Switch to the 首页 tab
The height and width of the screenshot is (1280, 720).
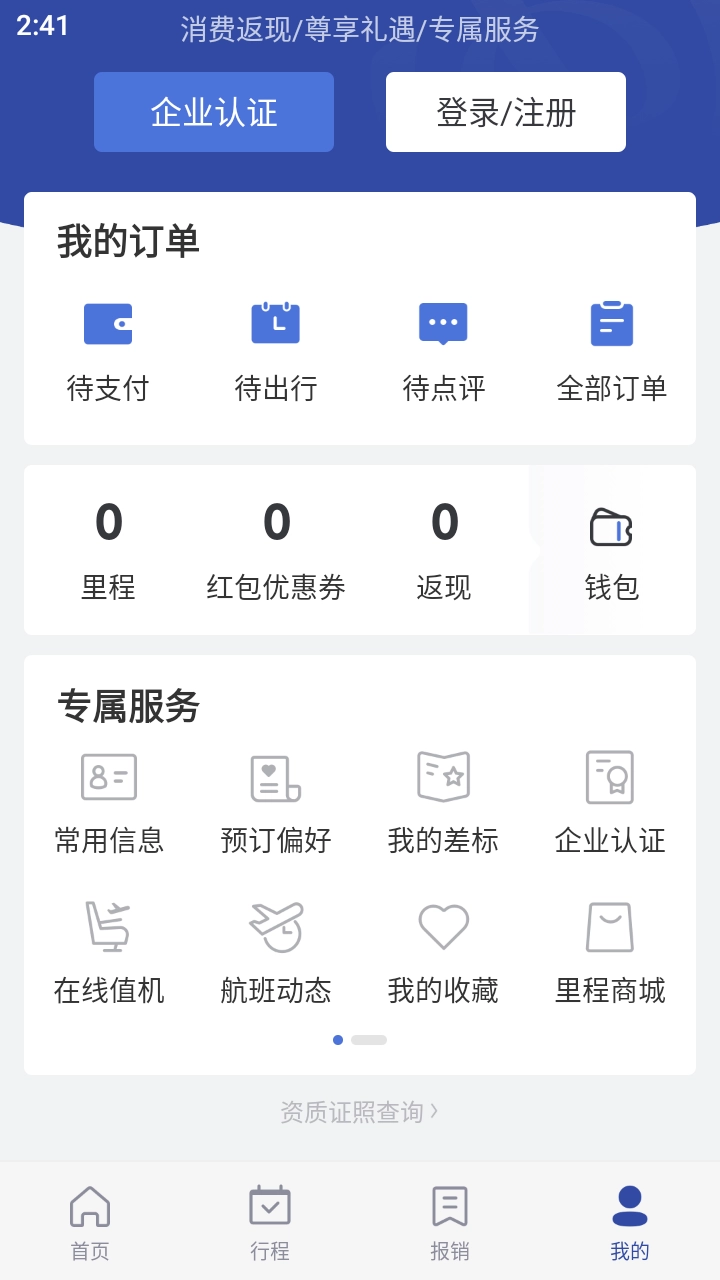(90, 1222)
